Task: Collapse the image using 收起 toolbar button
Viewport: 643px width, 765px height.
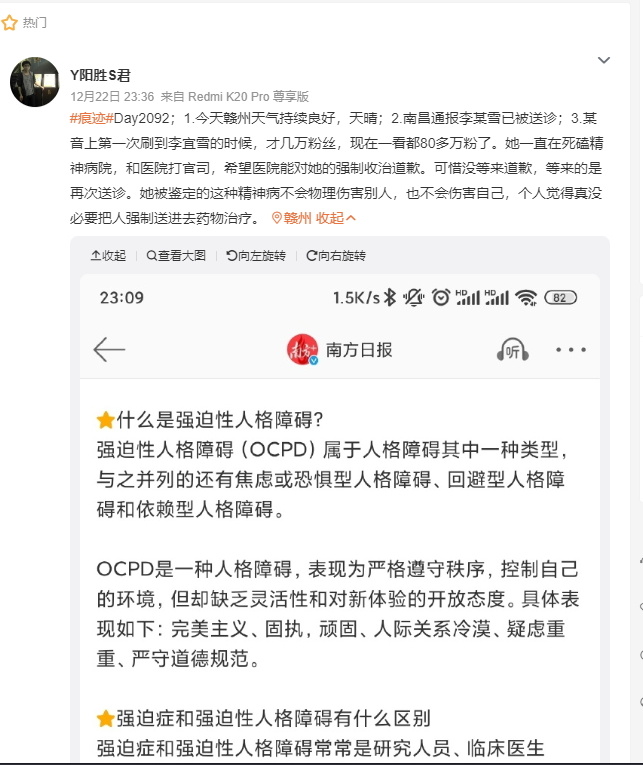Action: pos(108,255)
